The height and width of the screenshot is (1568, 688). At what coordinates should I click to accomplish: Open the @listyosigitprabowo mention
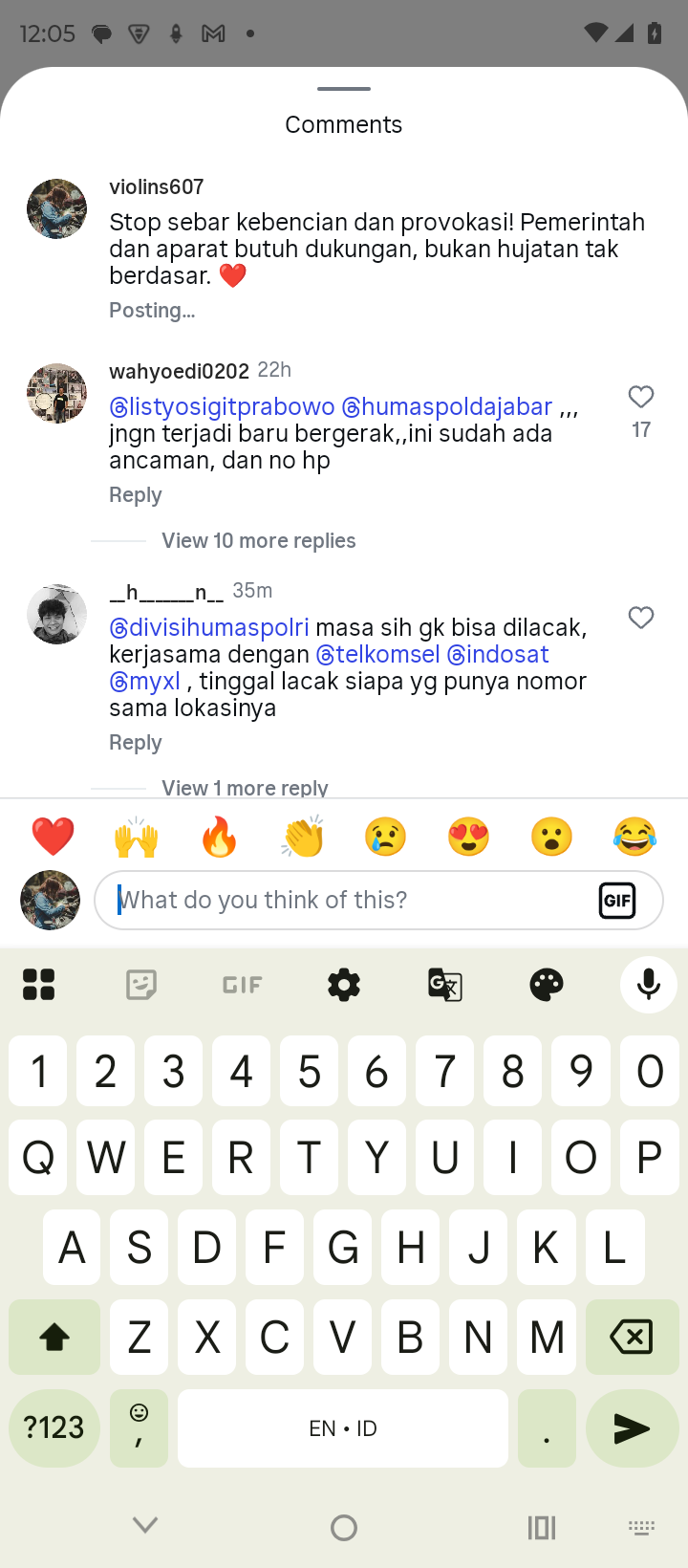click(x=222, y=407)
